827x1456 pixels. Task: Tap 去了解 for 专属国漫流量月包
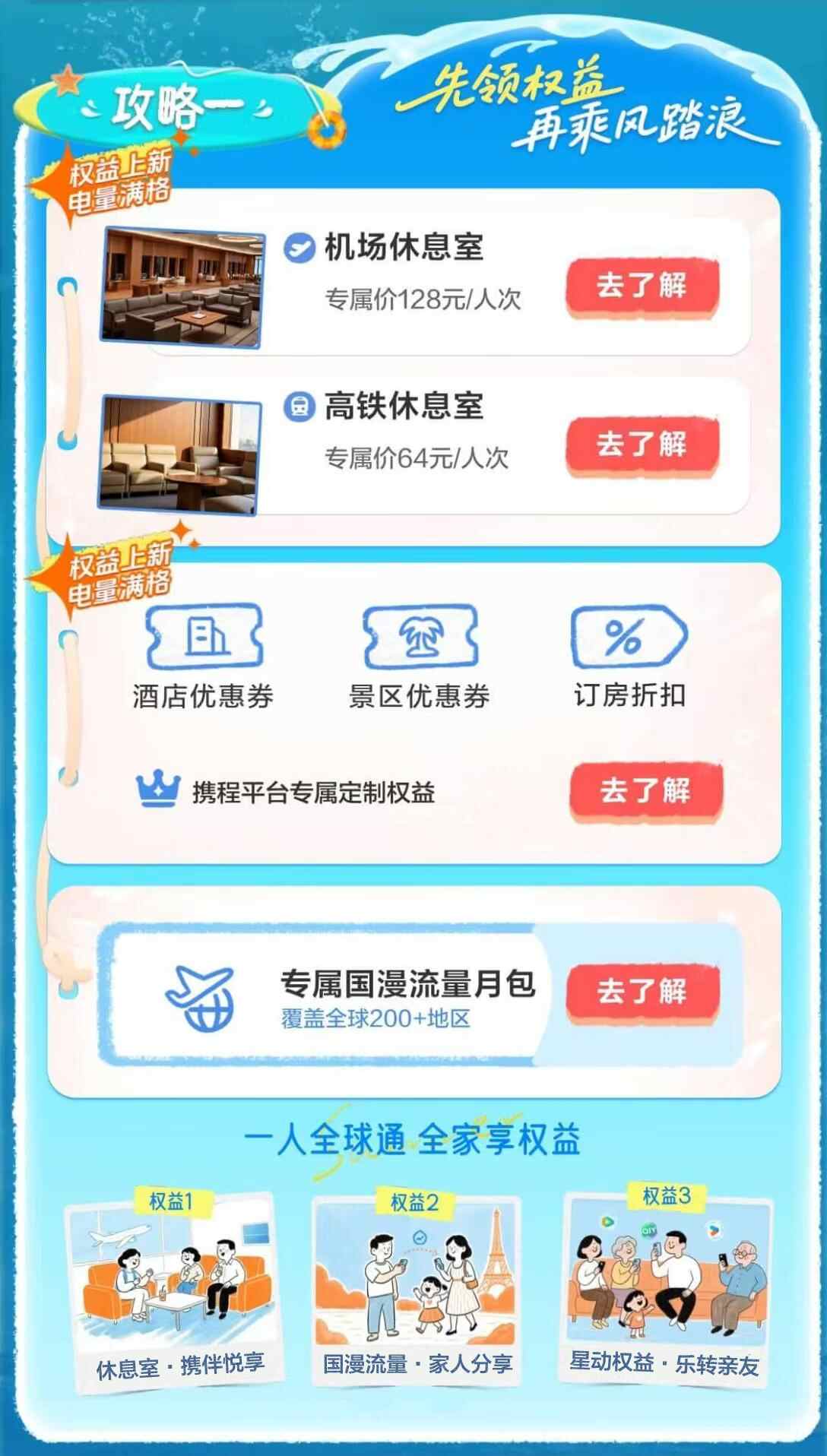coord(642,991)
